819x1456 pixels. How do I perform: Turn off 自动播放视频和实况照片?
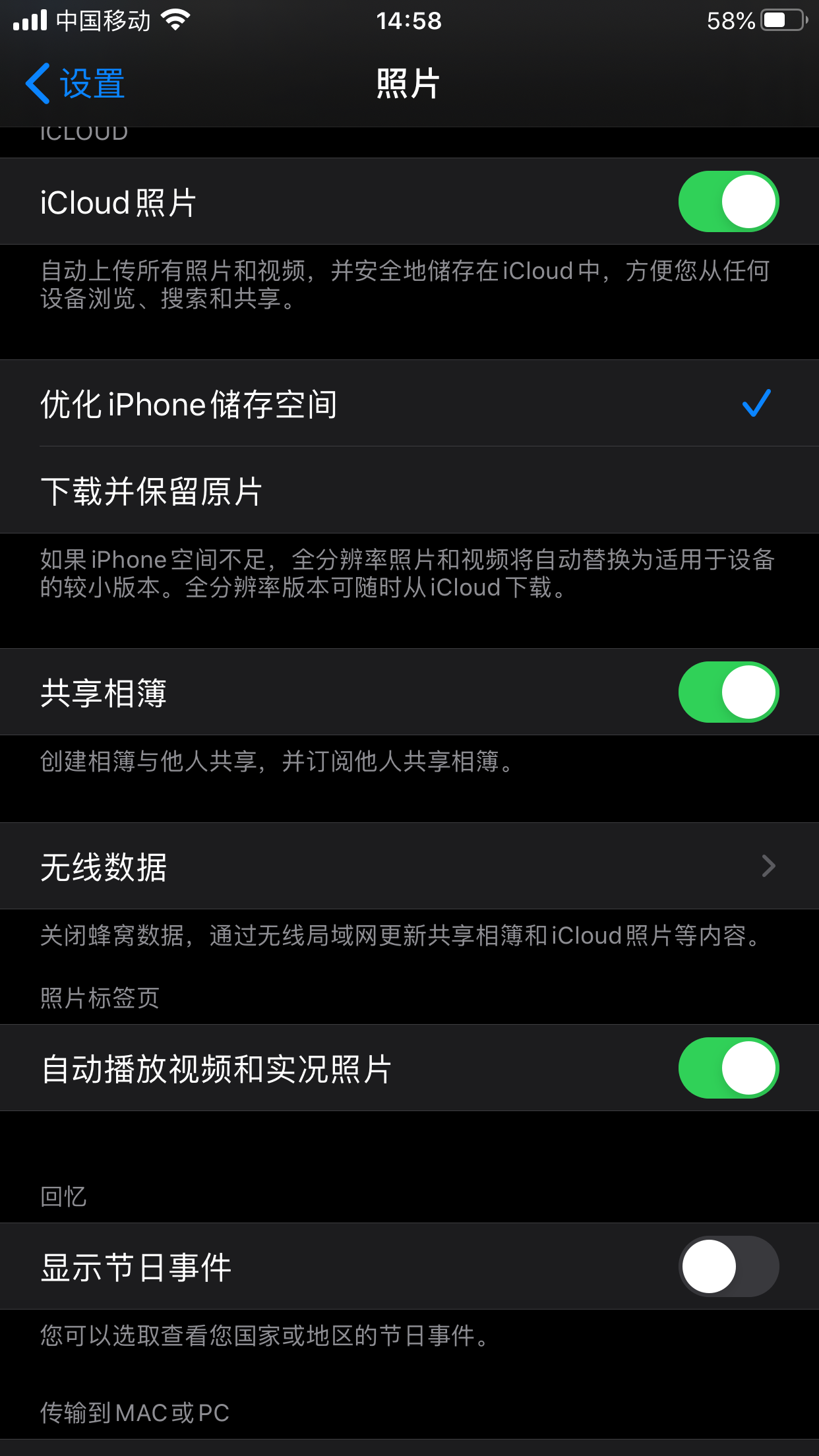pos(728,1068)
